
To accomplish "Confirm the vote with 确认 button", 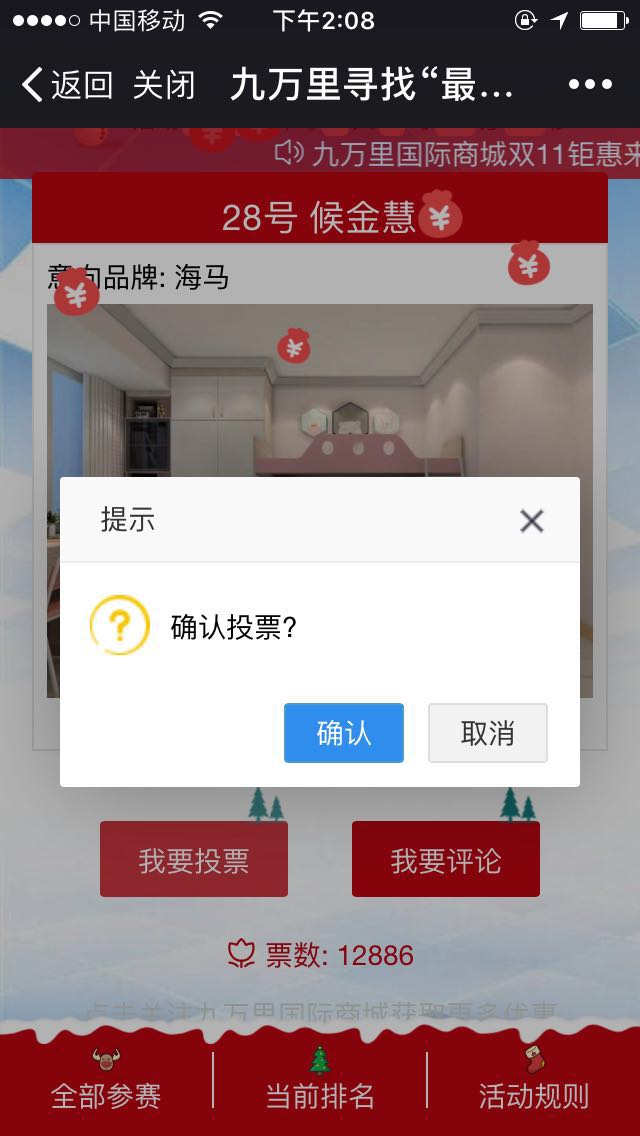I will (x=343, y=733).
